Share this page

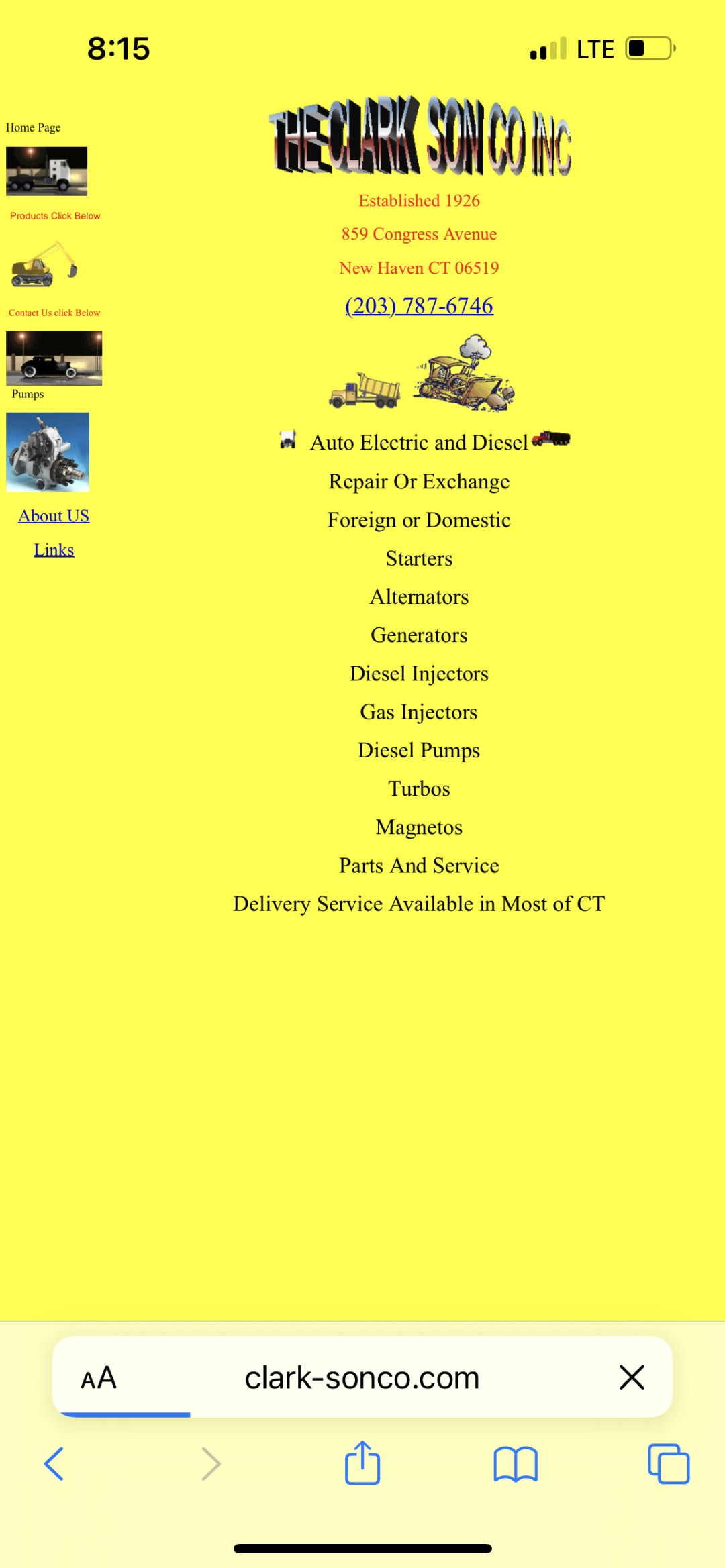(x=362, y=1462)
